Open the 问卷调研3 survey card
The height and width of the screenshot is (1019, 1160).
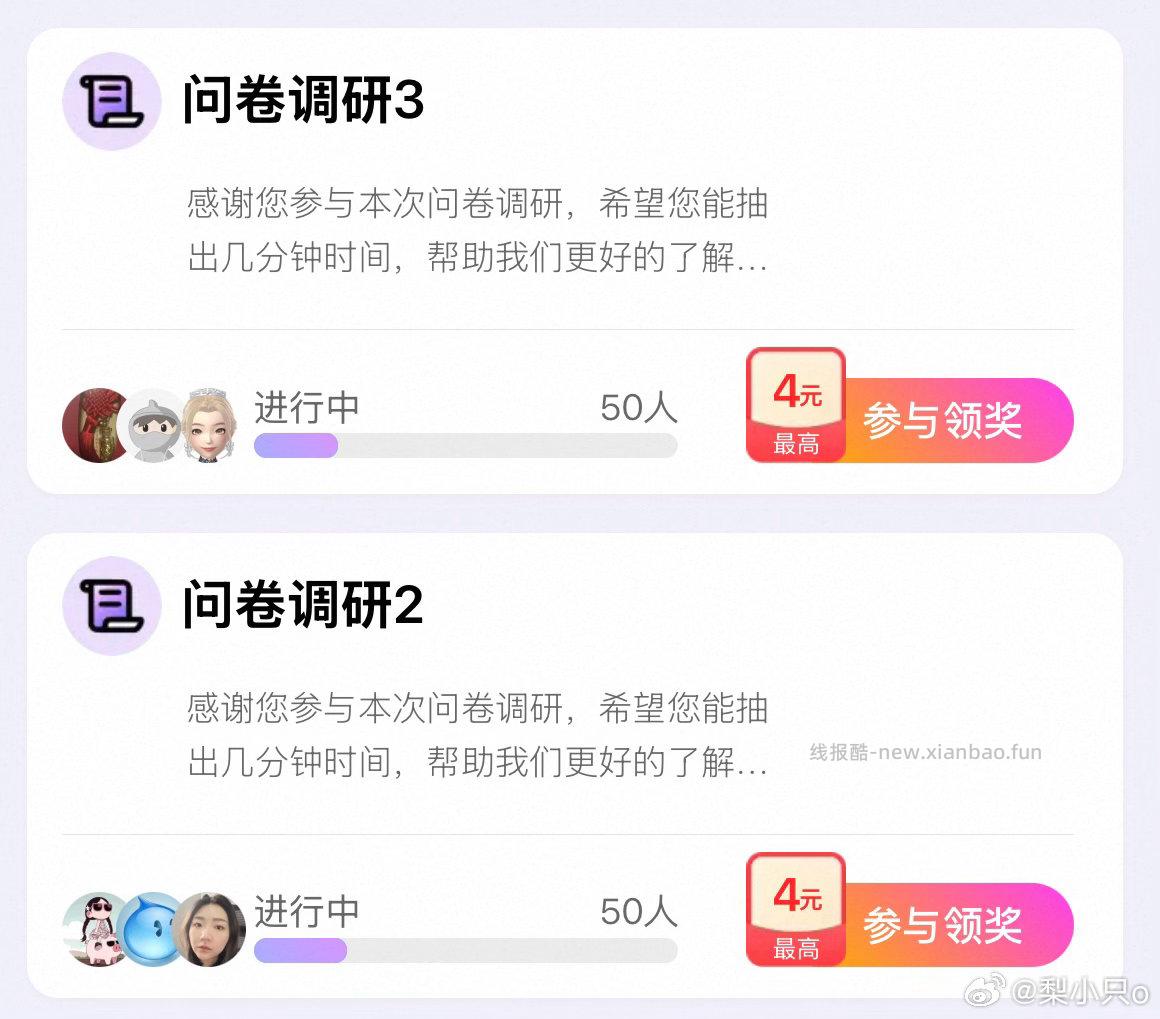tap(302, 102)
